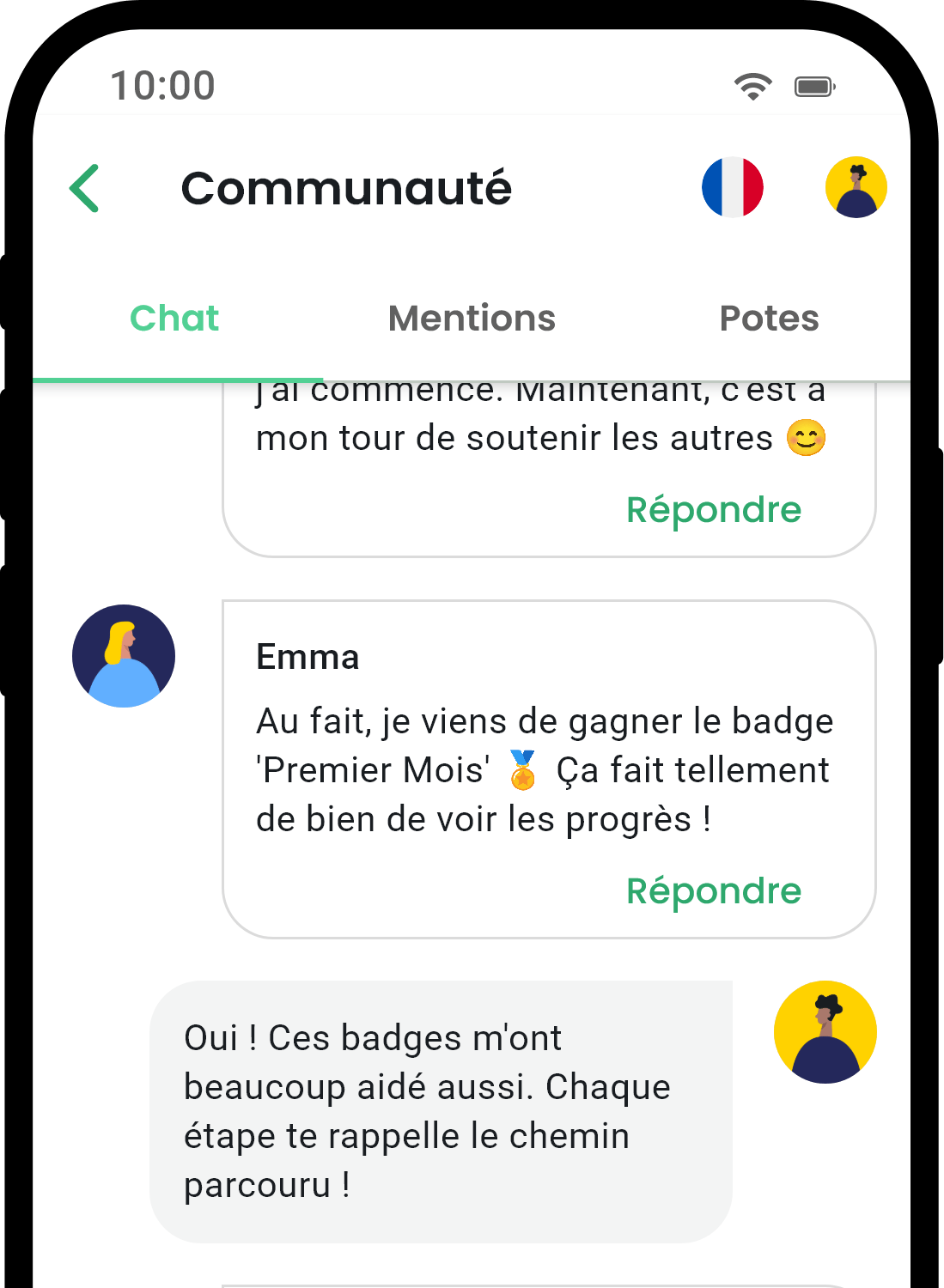Tap Répondre under Emma's badge message
This screenshot has width=944, height=1288.
(x=715, y=890)
